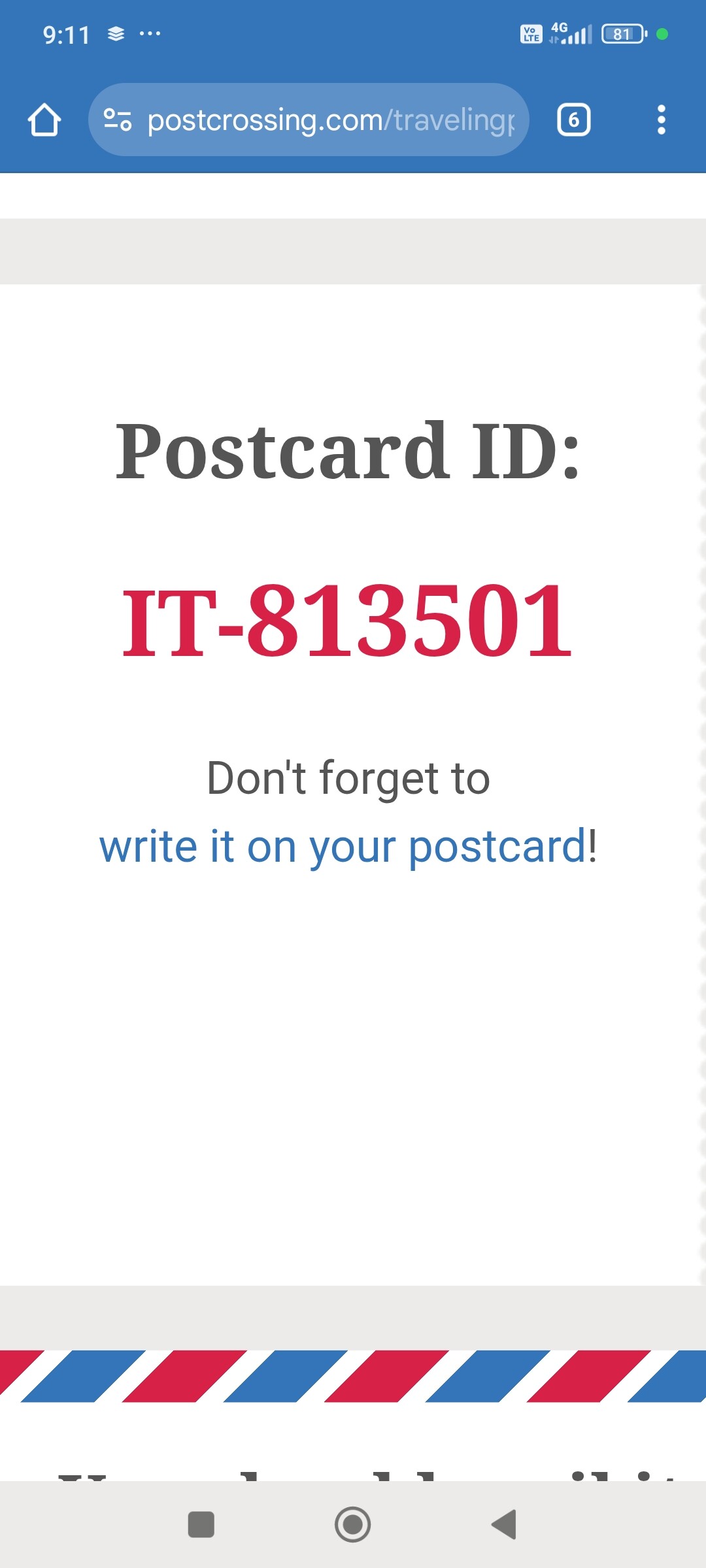Open site info icon in address bar
This screenshot has height=1568, width=706.
(118, 120)
